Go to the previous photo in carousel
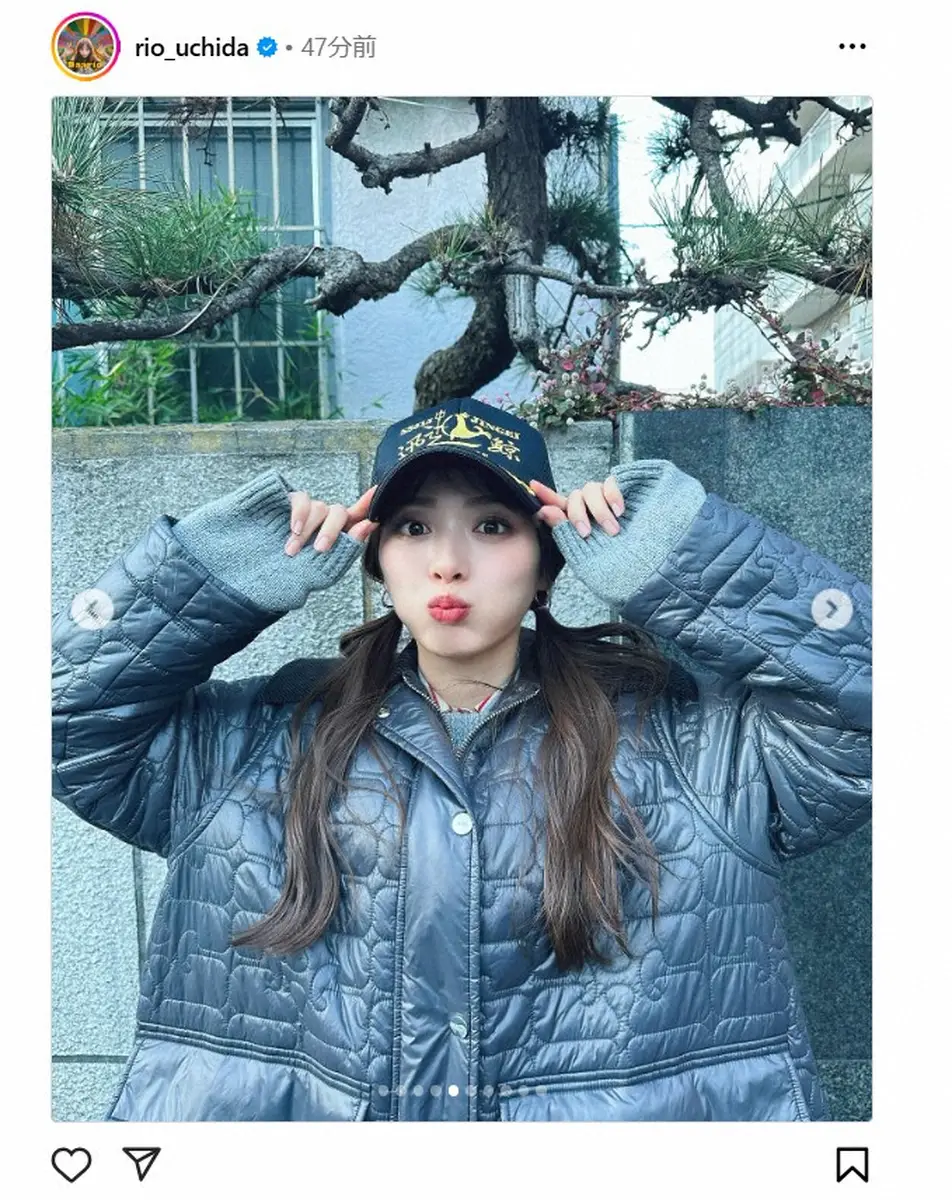This screenshot has width=952, height=1200. (x=92, y=609)
